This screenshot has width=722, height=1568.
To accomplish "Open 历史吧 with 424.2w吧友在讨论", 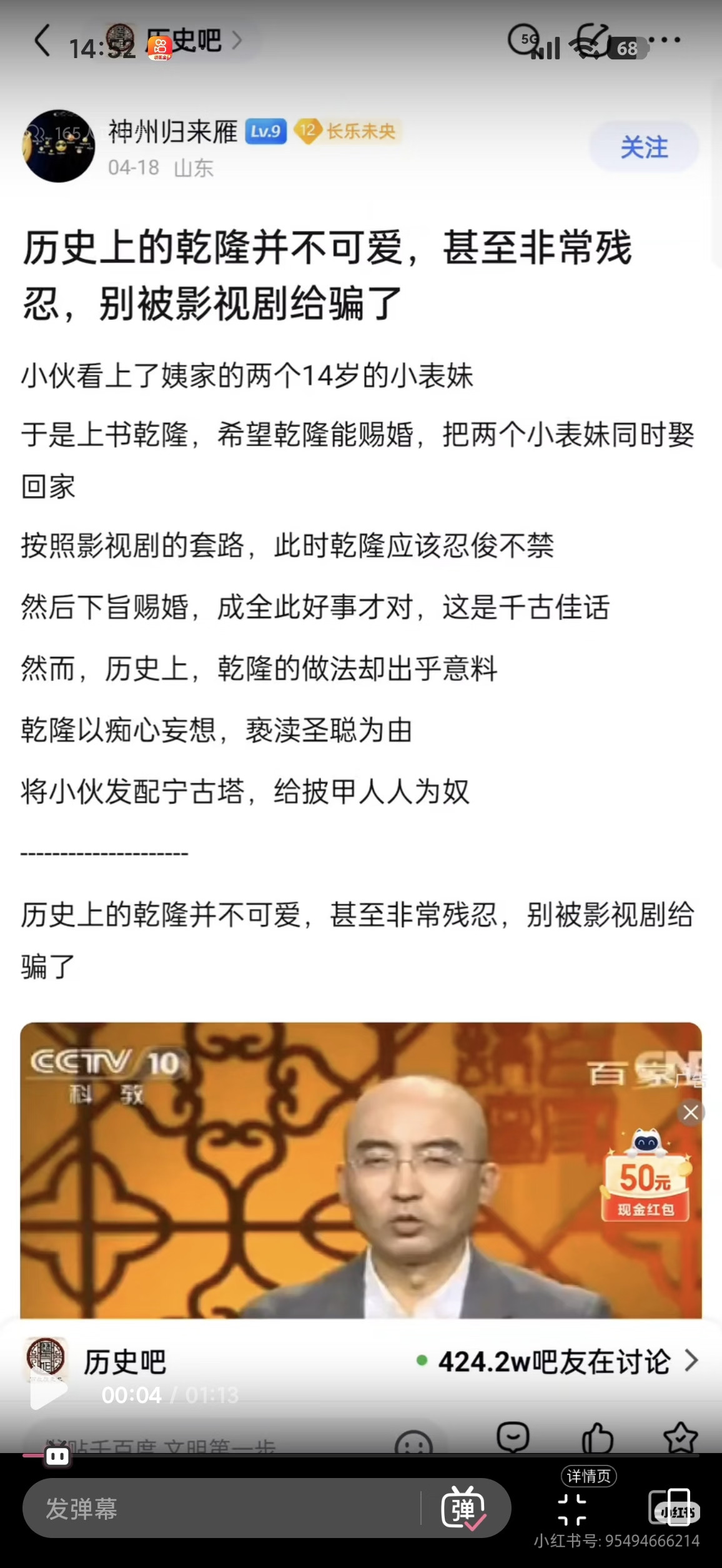I will (x=361, y=1361).
